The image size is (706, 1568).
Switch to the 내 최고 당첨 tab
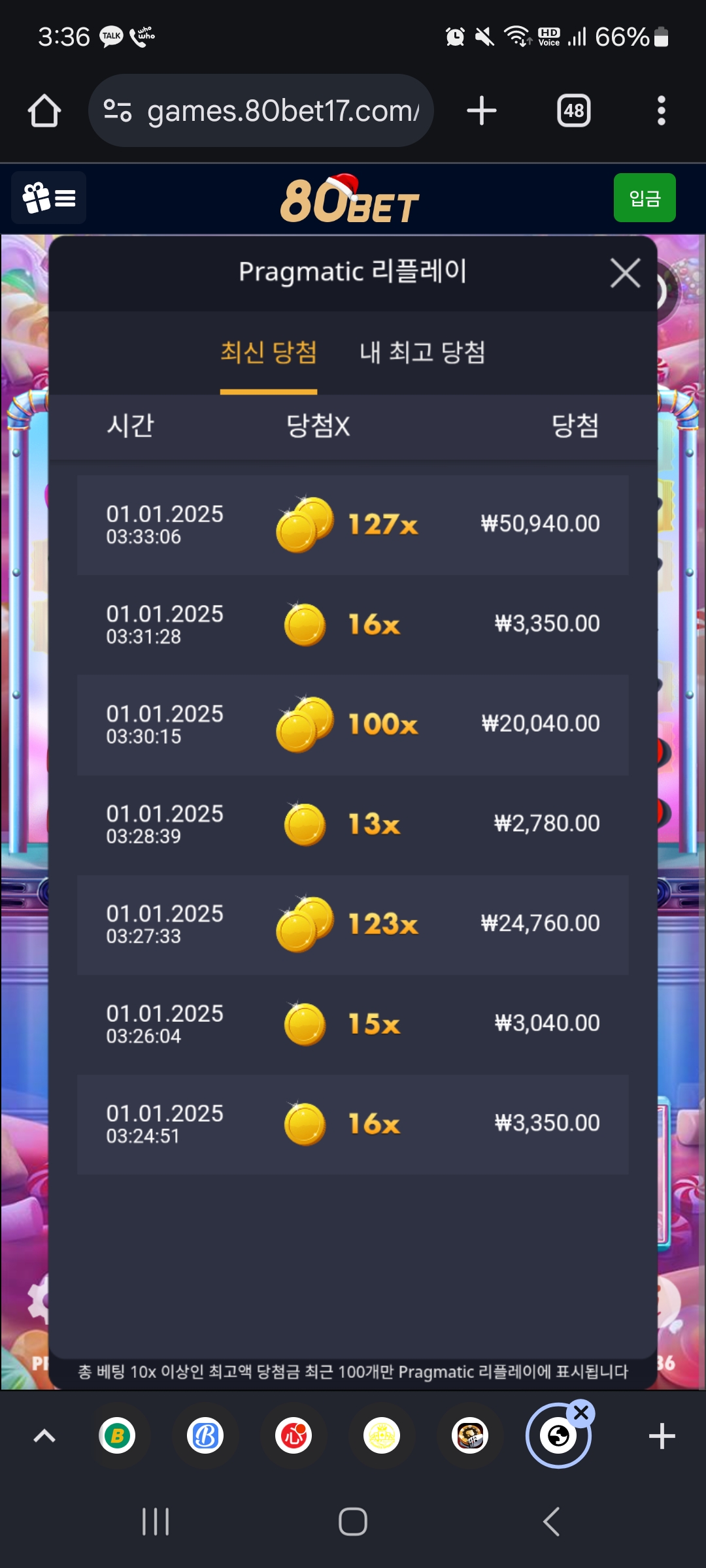(x=422, y=353)
